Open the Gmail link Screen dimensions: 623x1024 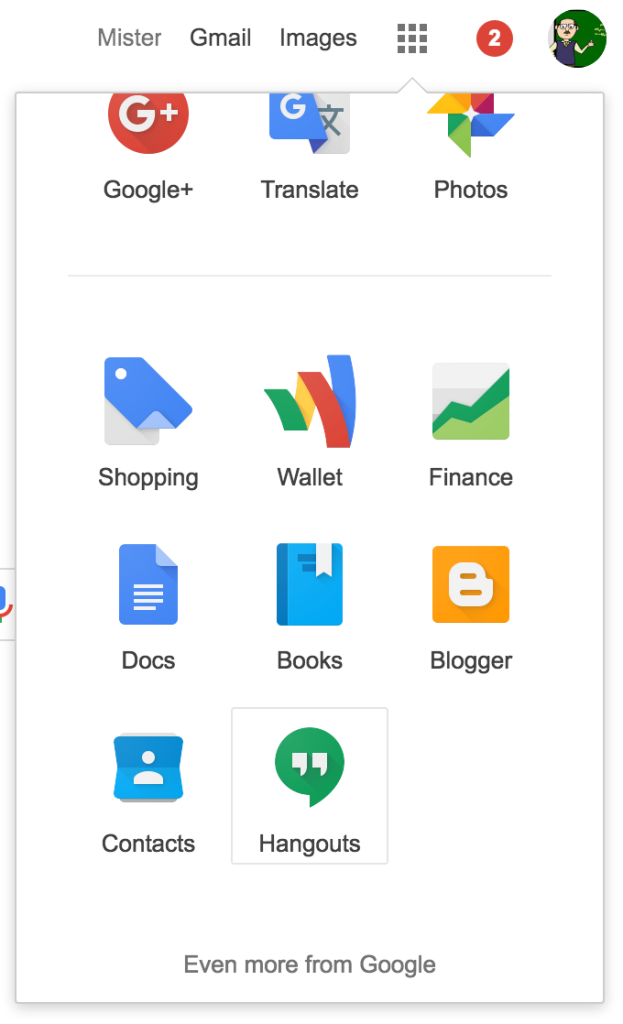tap(220, 38)
